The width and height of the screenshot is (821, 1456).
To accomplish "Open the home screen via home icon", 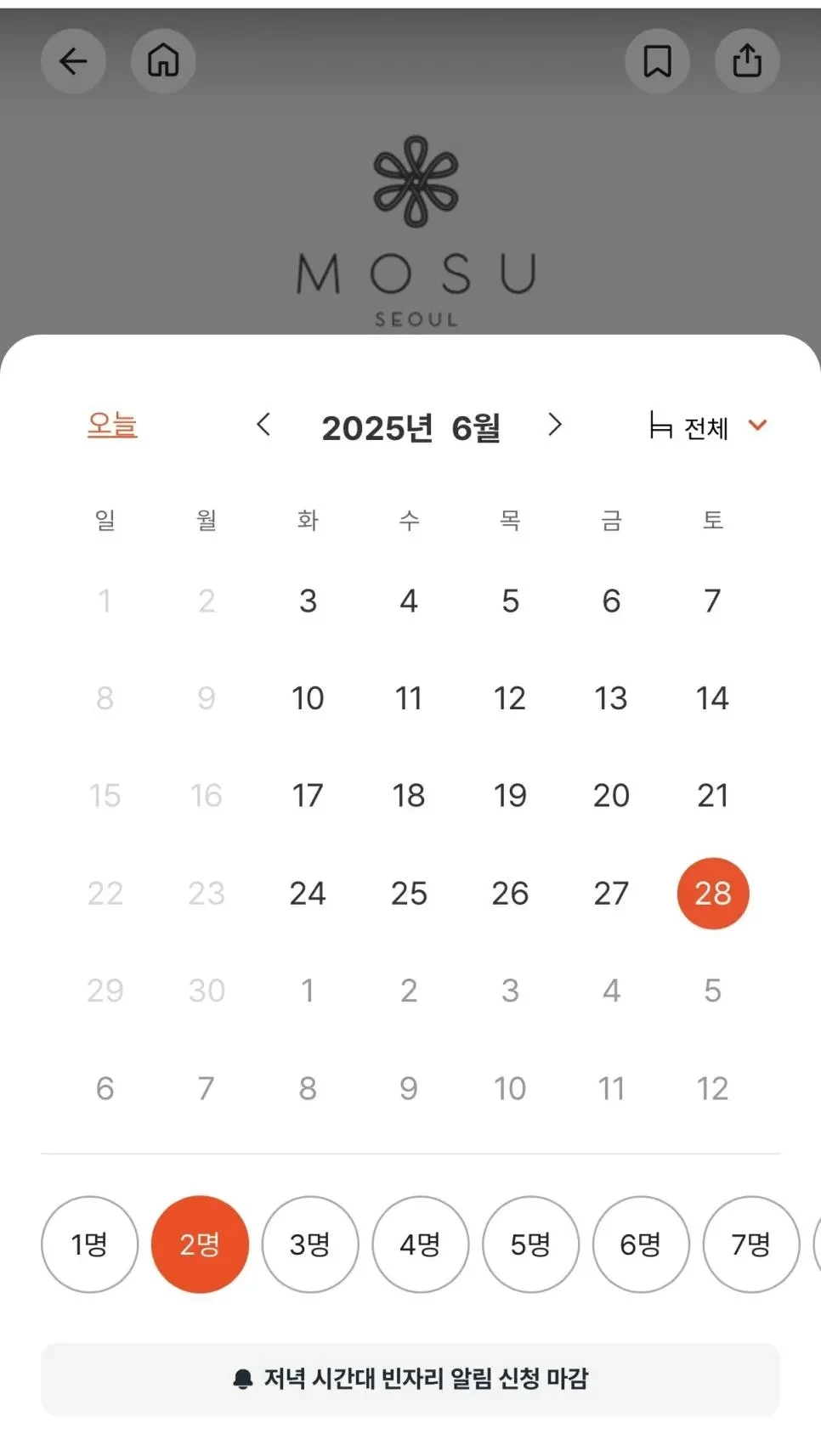I will pyautogui.click(x=162, y=61).
